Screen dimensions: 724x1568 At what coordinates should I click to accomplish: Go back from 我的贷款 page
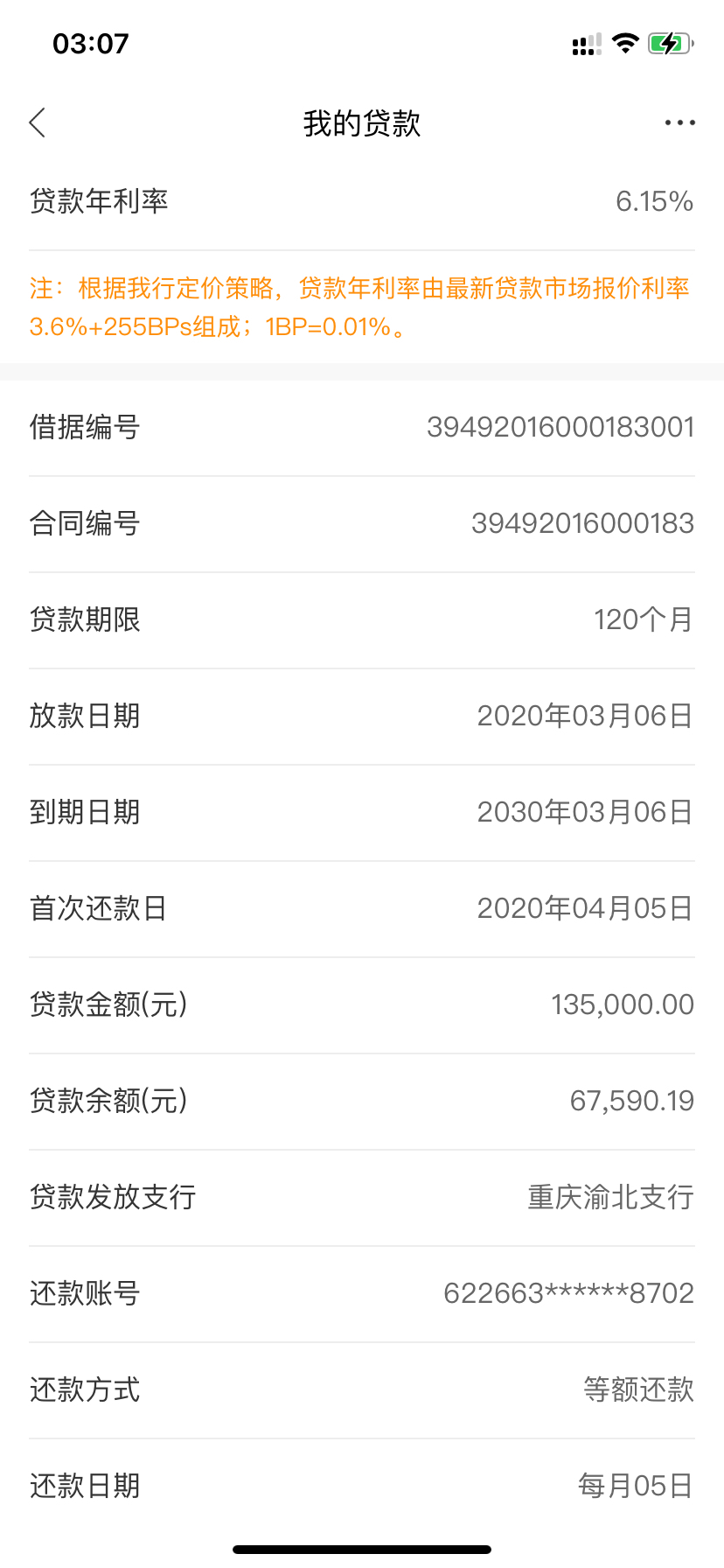[38, 123]
